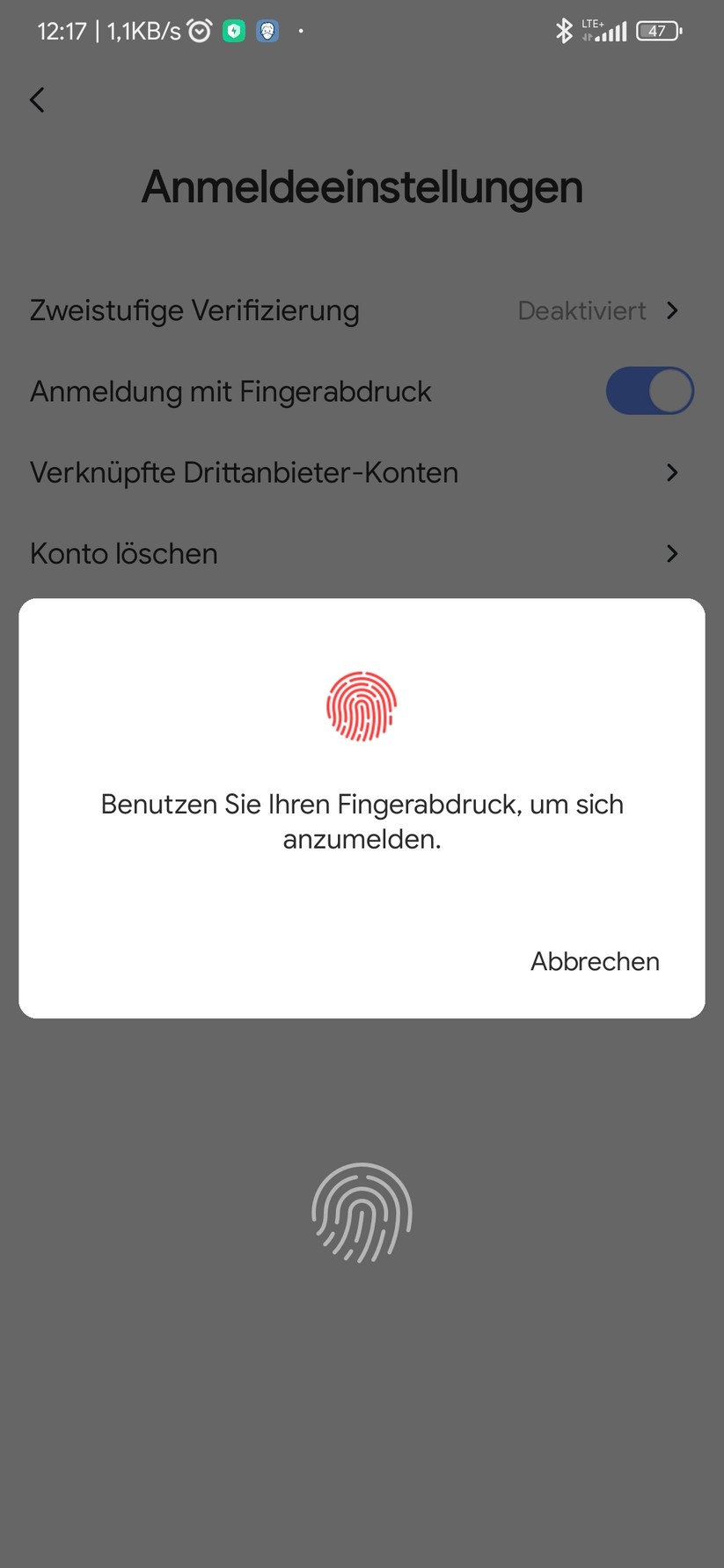Expand Zweistufige Verifizierung via its chevron
The width and height of the screenshot is (724, 1568).
(x=672, y=310)
